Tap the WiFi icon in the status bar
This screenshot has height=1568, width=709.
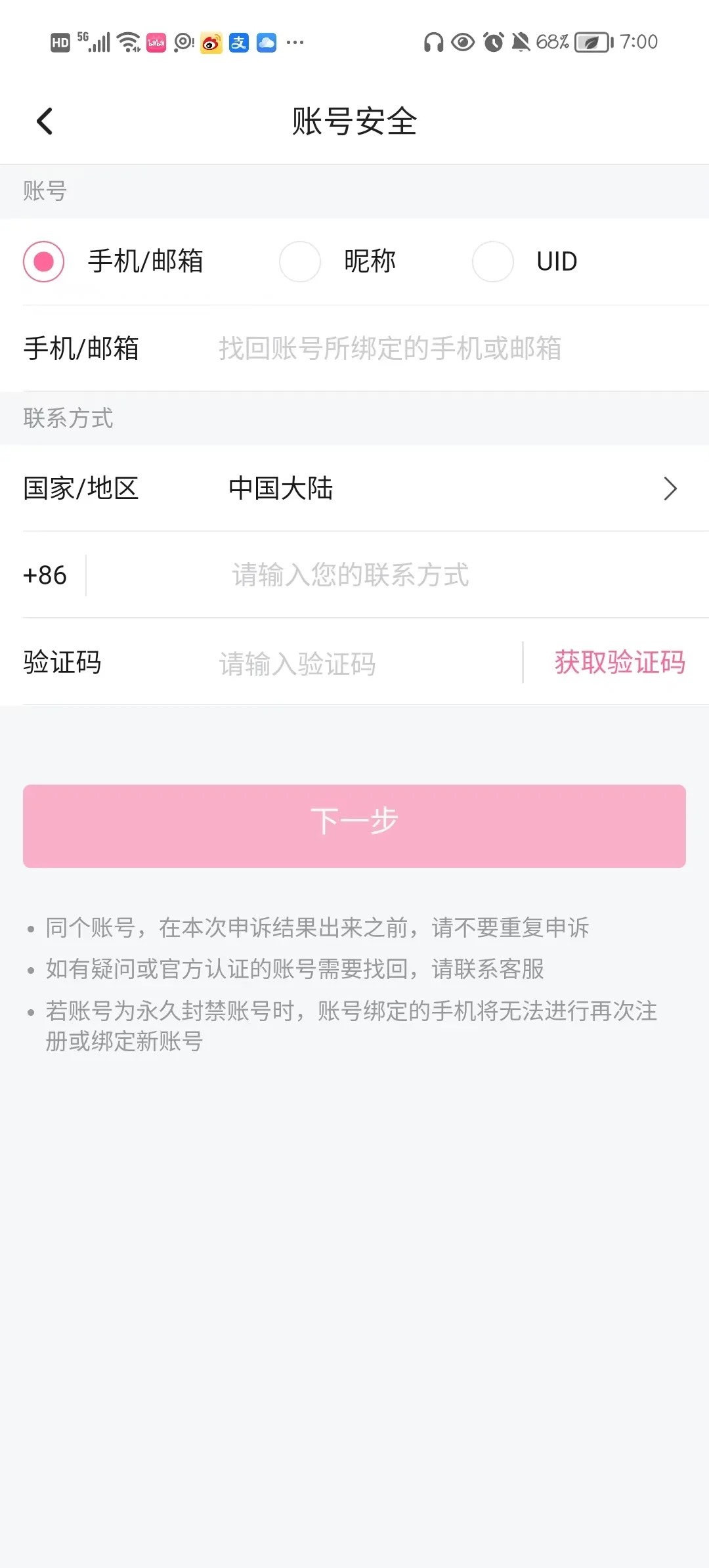click(x=127, y=41)
